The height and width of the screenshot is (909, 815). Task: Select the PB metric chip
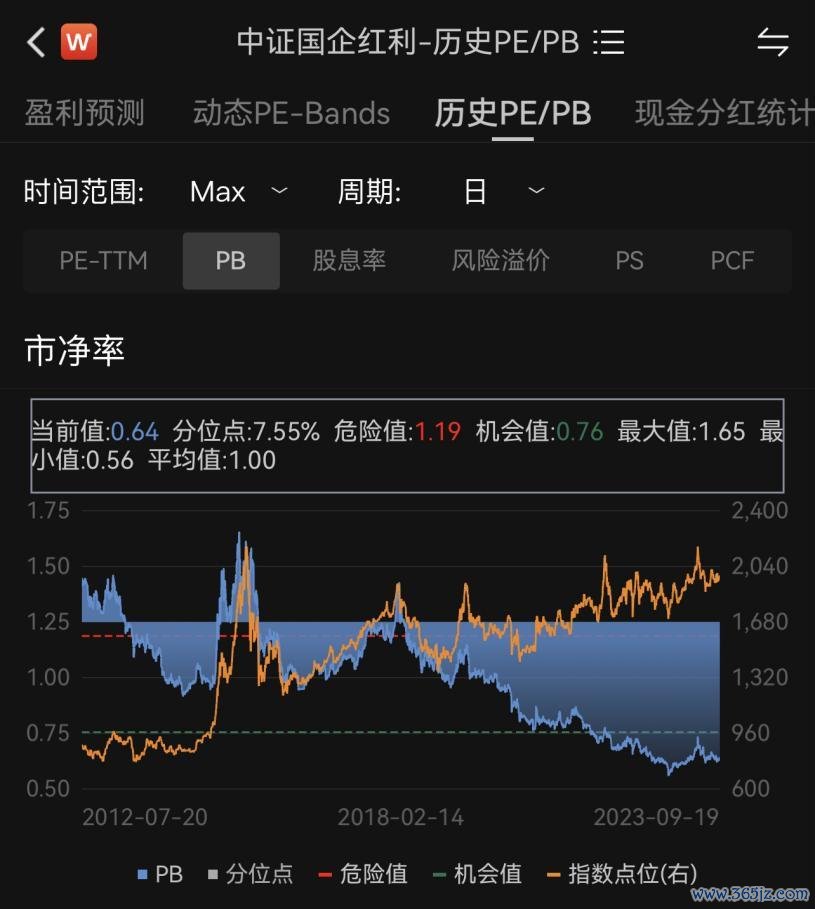tap(231, 261)
